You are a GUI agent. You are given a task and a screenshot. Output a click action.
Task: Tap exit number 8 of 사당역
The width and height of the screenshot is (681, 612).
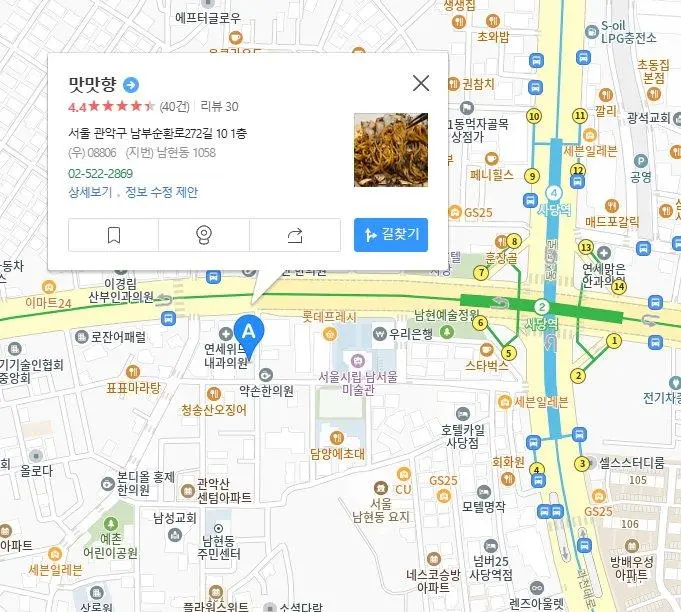[514, 241]
